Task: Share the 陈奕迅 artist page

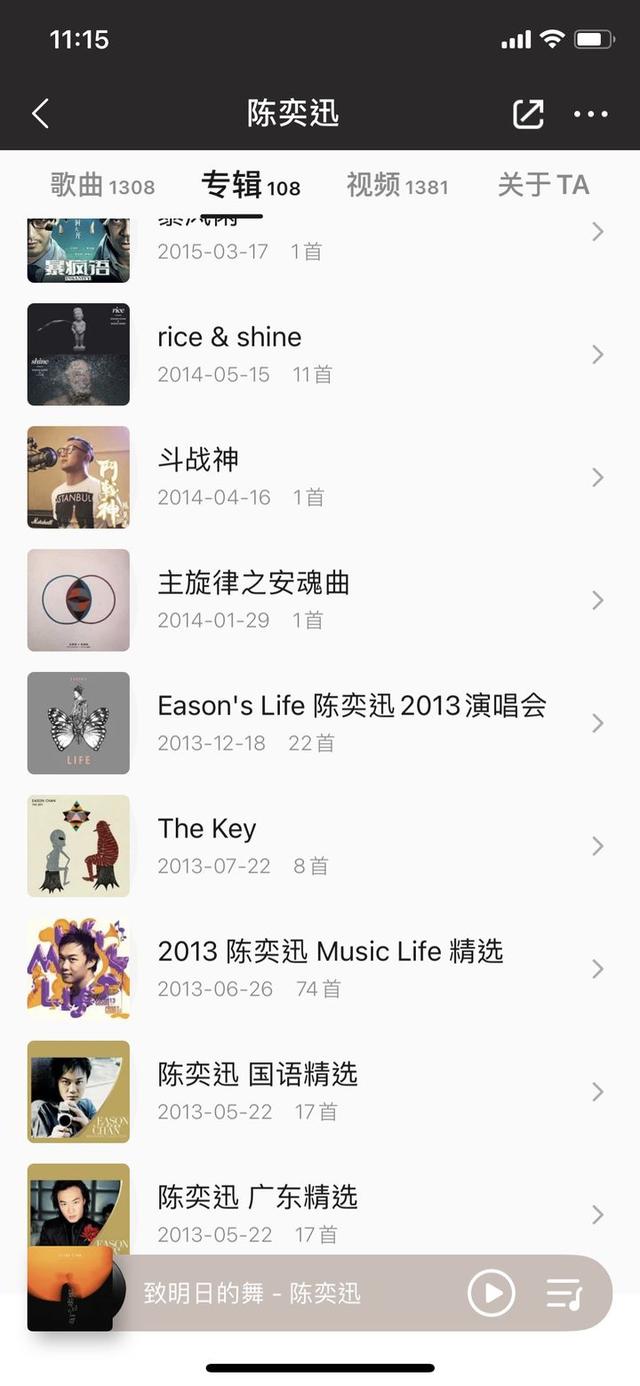Action: 528,114
